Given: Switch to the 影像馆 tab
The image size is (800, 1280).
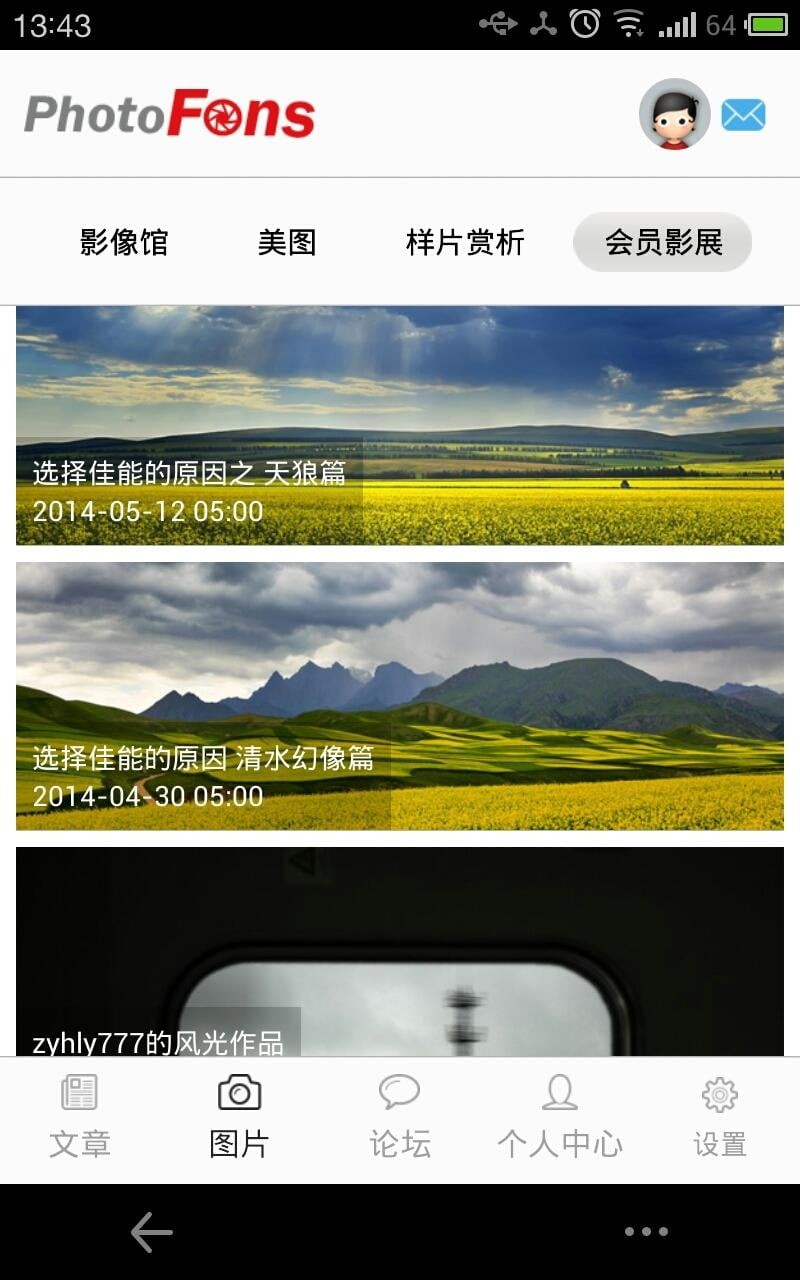Looking at the screenshot, I should coord(124,243).
